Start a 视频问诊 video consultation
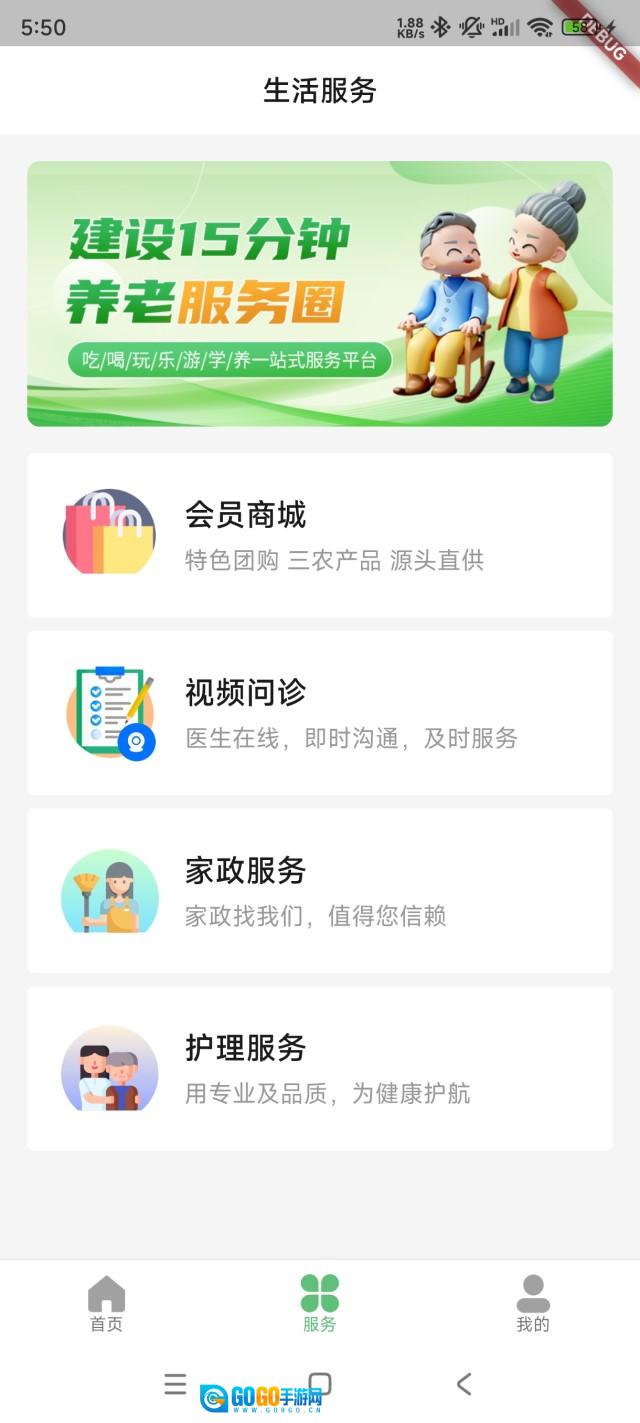The height and width of the screenshot is (1423, 640). point(319,713)
